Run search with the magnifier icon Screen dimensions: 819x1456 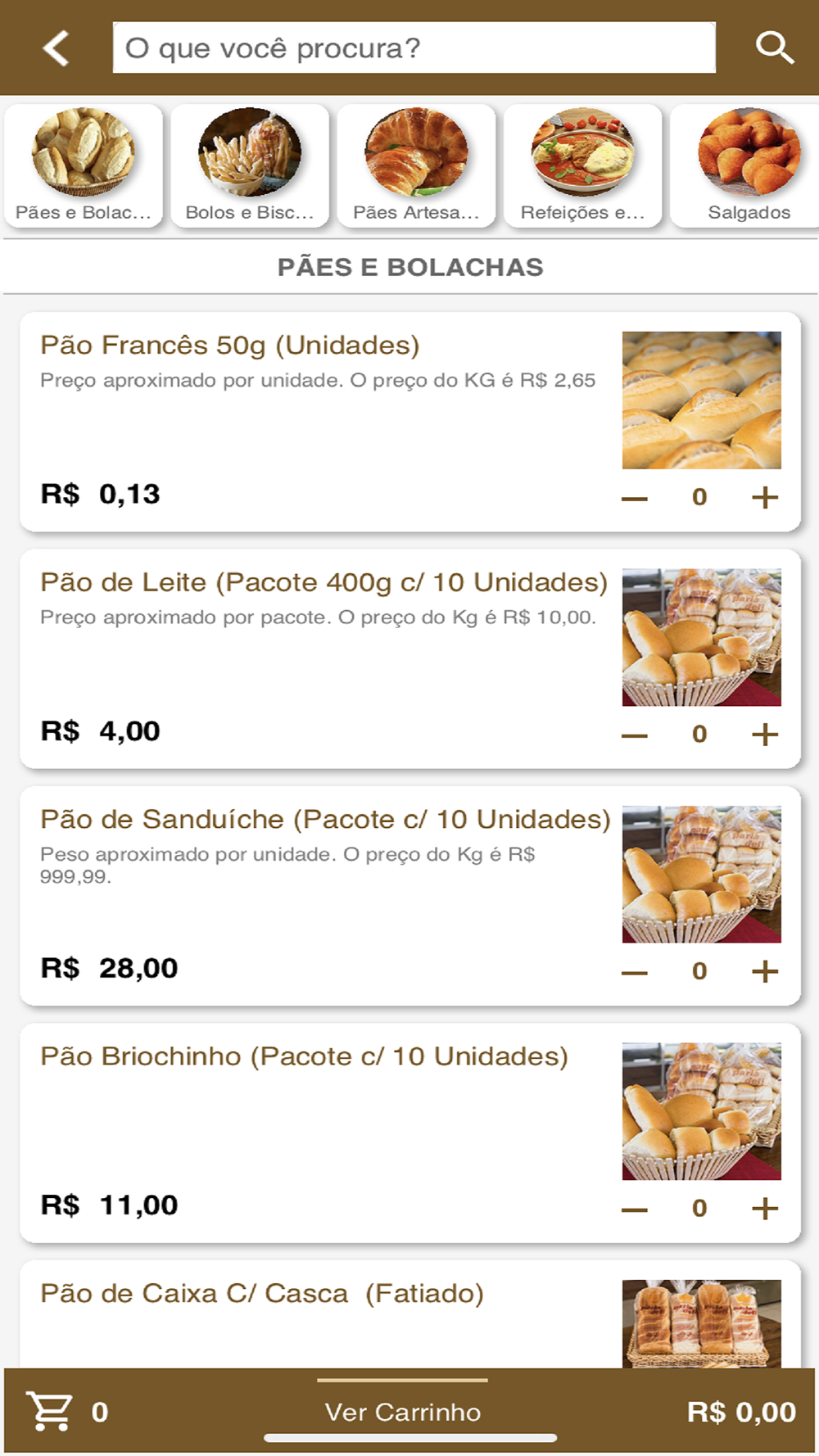point(774,48)
